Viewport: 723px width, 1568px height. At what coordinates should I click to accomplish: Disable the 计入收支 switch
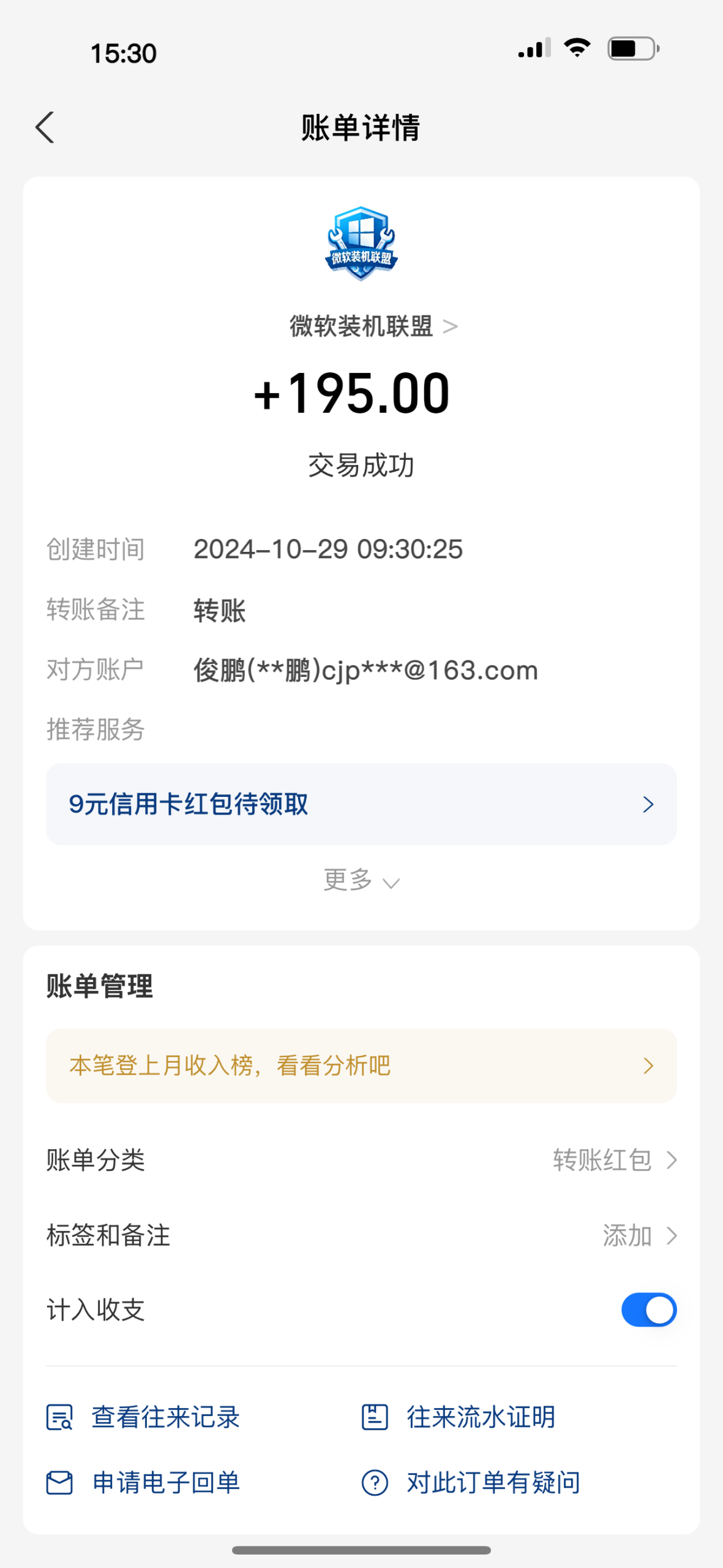tap(648, 1310)
